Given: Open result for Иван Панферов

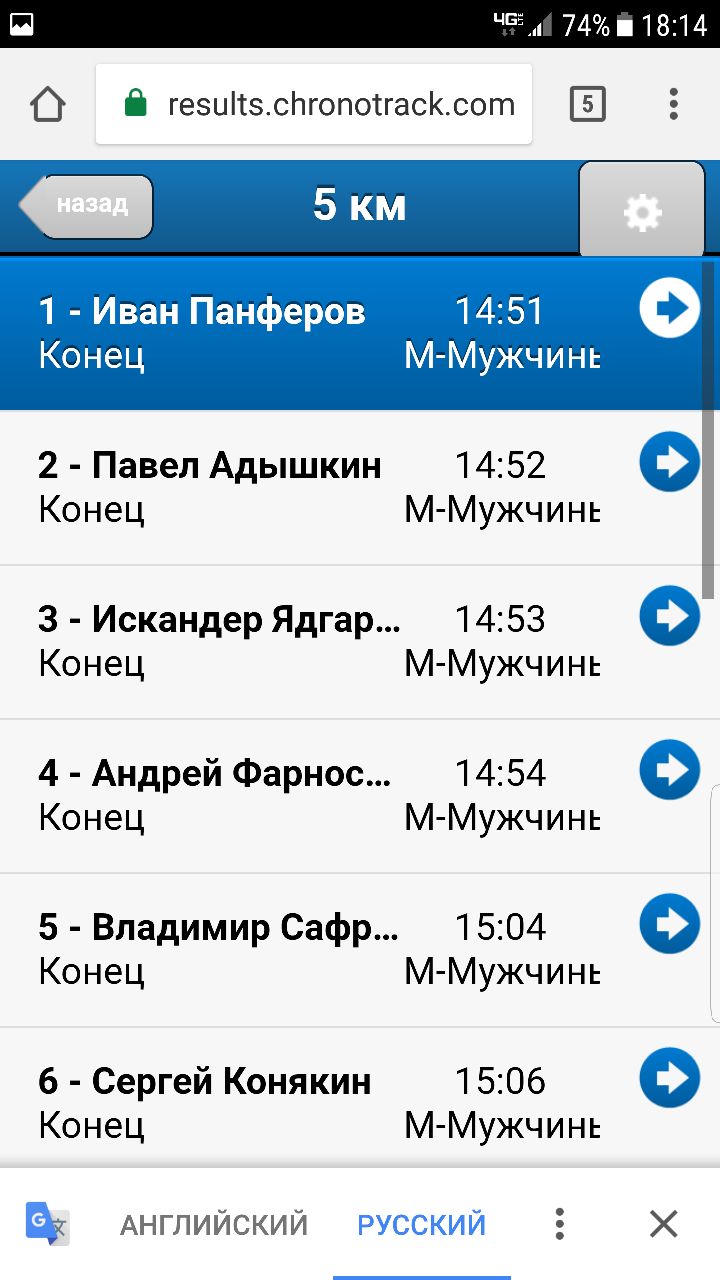Looking at the screenshot, I should (360, 333).
